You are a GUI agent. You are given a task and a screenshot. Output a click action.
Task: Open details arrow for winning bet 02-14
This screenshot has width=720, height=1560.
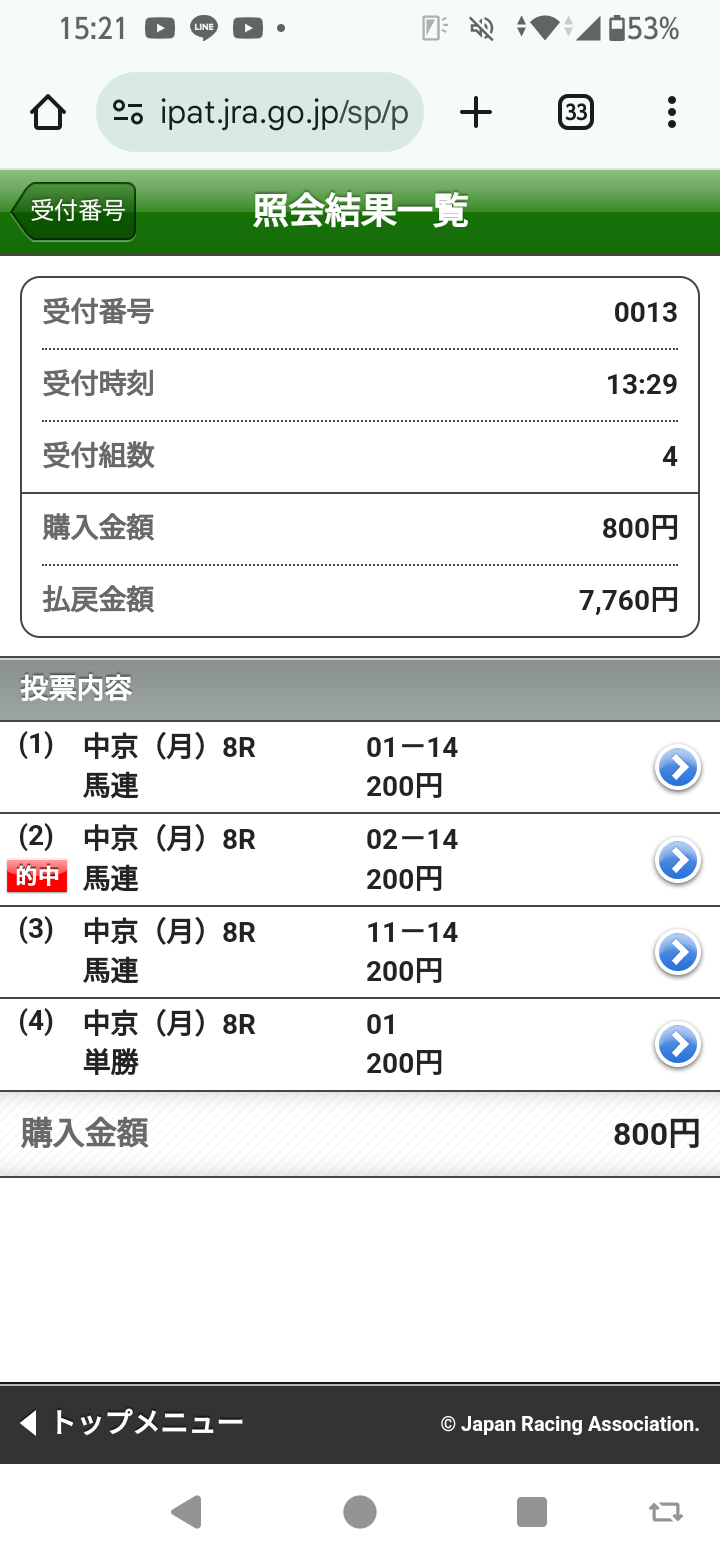[677, 860]
